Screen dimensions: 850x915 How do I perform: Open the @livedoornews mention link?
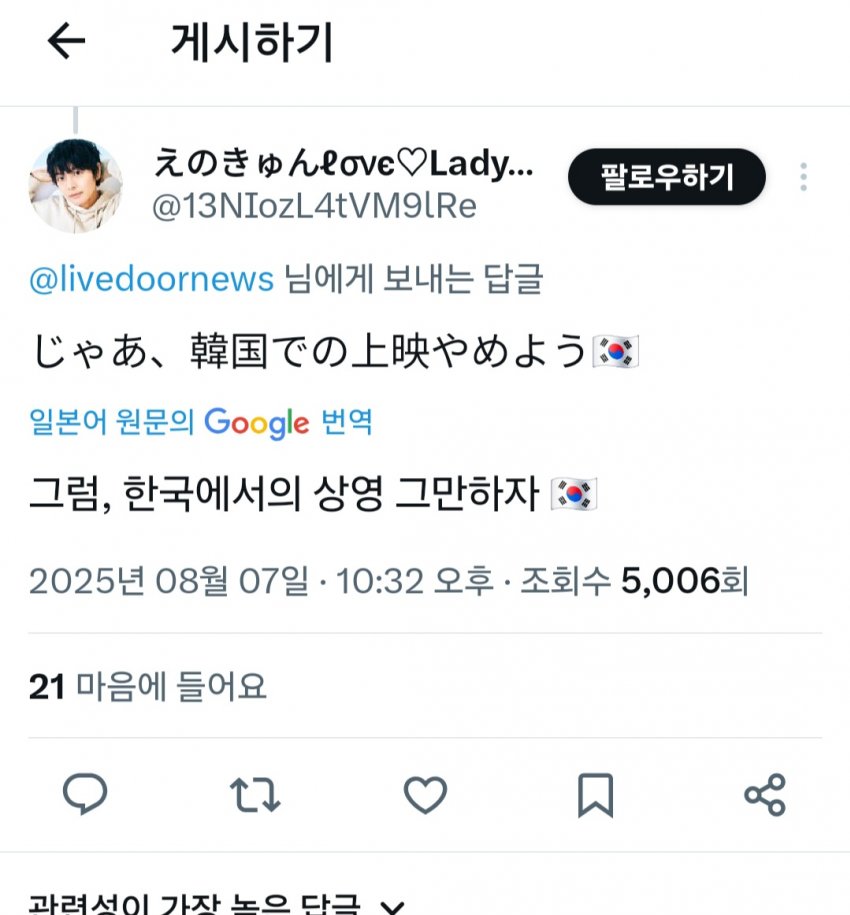pos(151,280)
